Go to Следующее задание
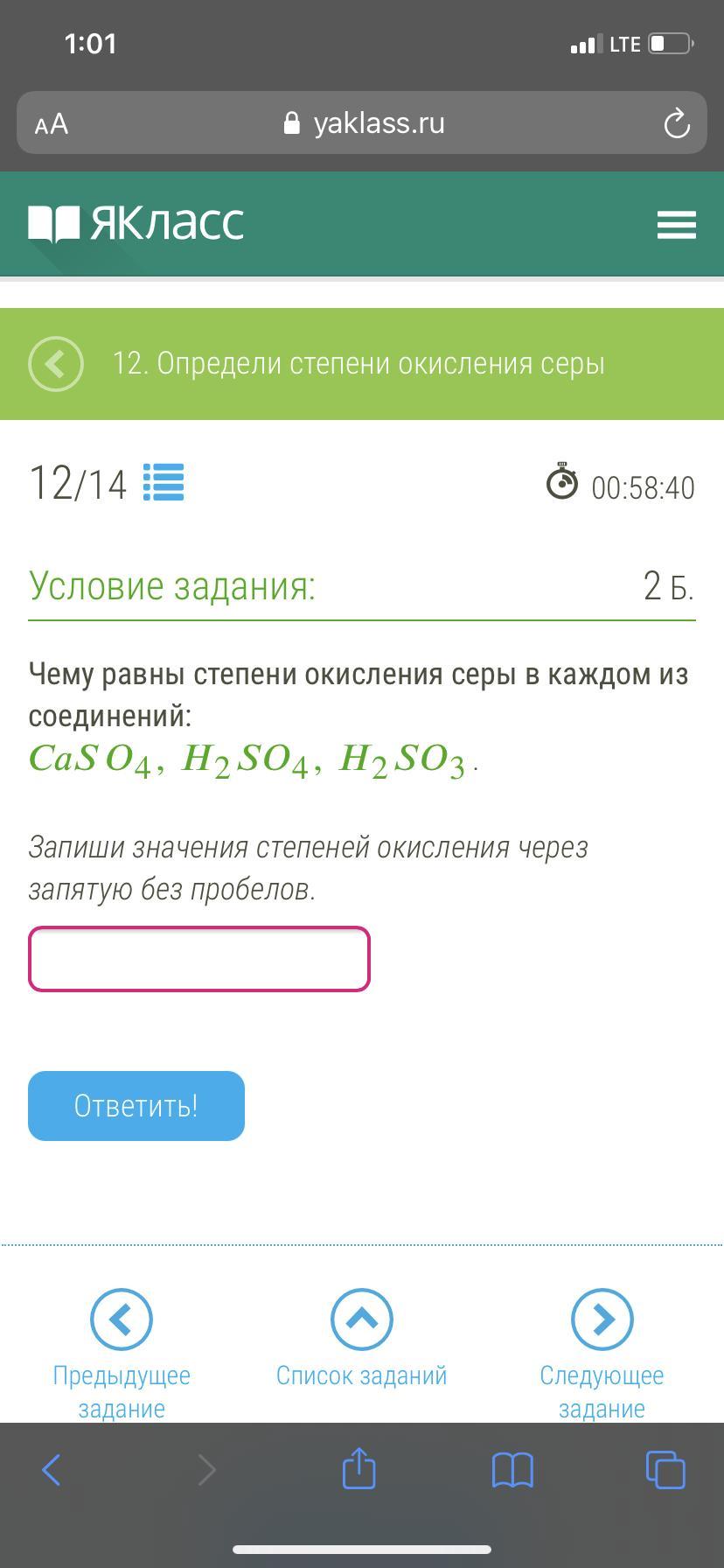Screen dimensions: 724x1568 (602, 1319)
